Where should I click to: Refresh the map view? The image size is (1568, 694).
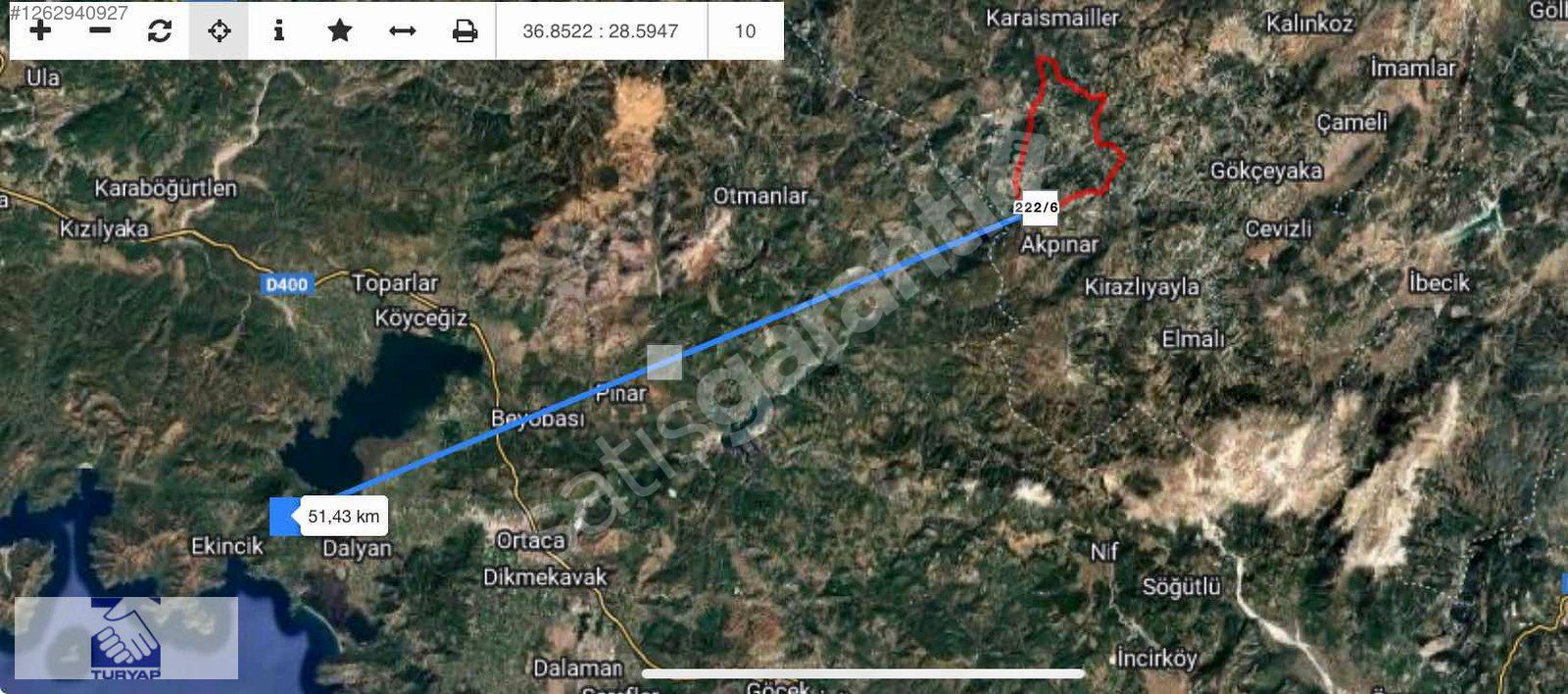(x=160, y=31)
